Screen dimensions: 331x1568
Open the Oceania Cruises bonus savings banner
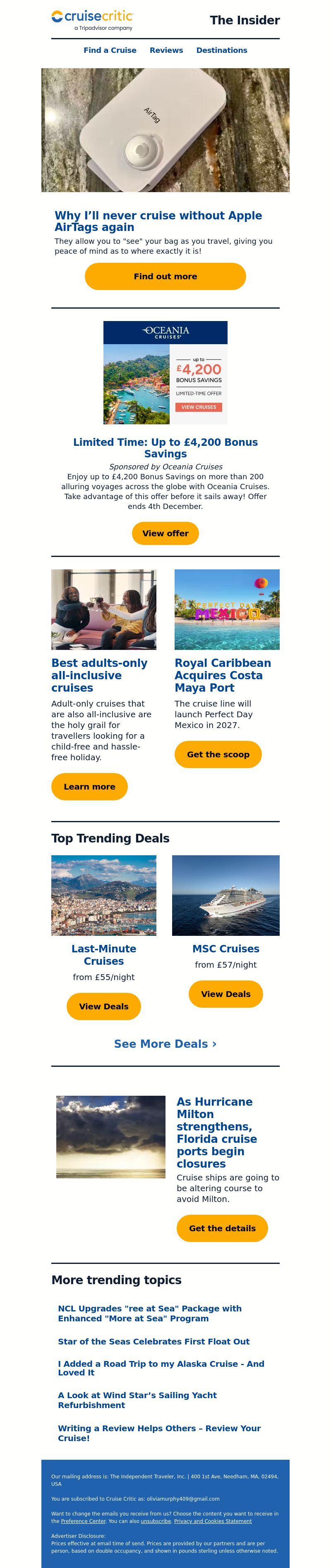pyautogui.click(x=165, y=373)
